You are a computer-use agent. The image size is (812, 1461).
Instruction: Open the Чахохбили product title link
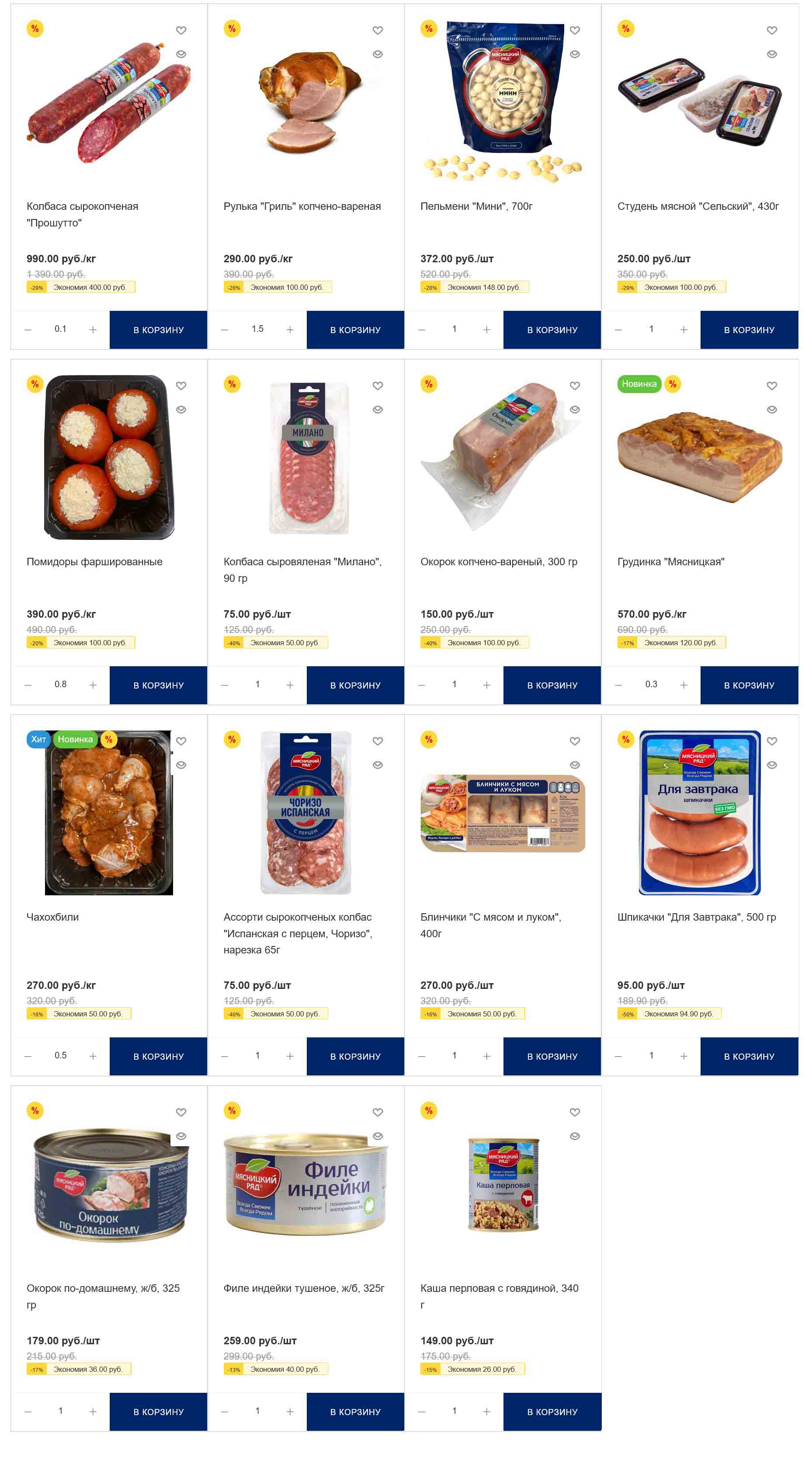click(53, 917)
